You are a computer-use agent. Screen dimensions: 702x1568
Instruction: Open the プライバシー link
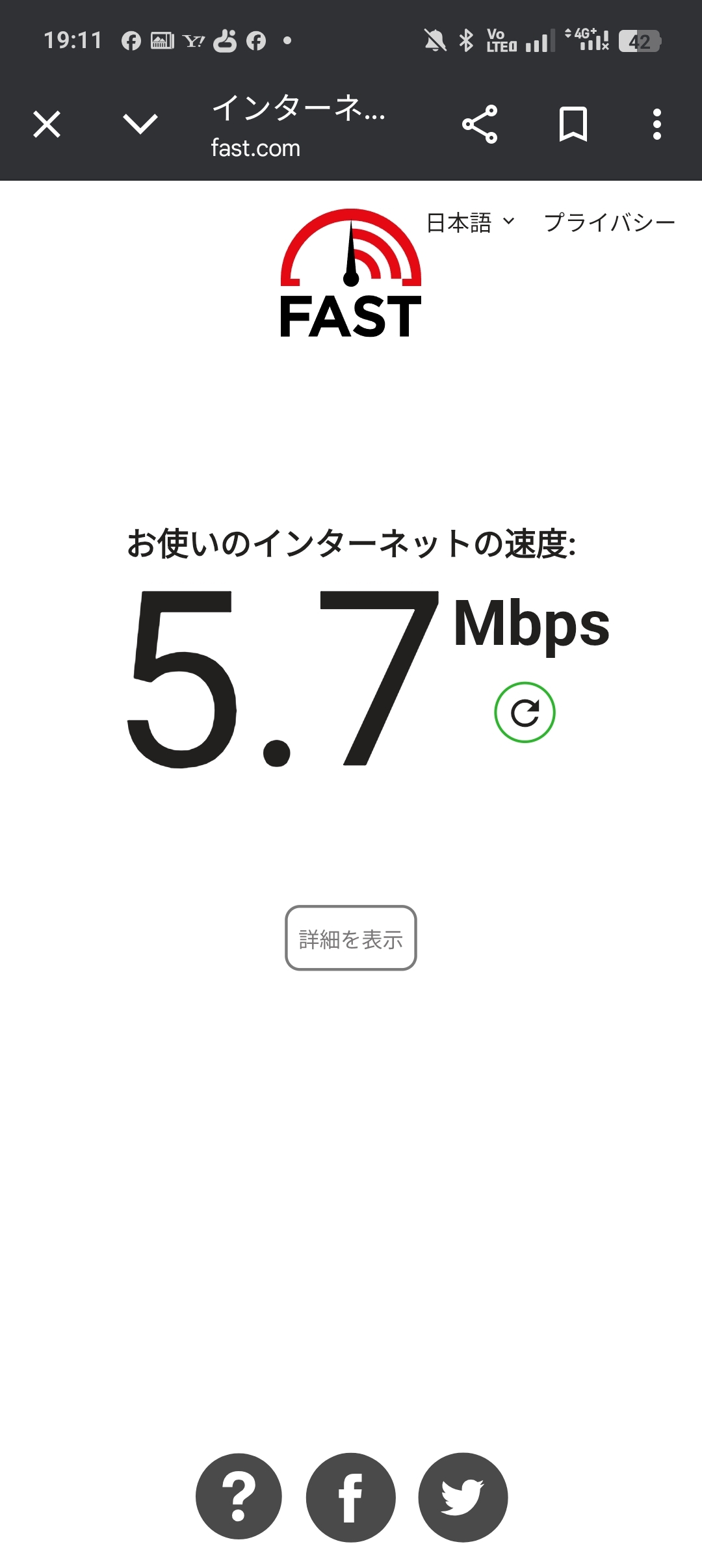click(x=609, y=223)
